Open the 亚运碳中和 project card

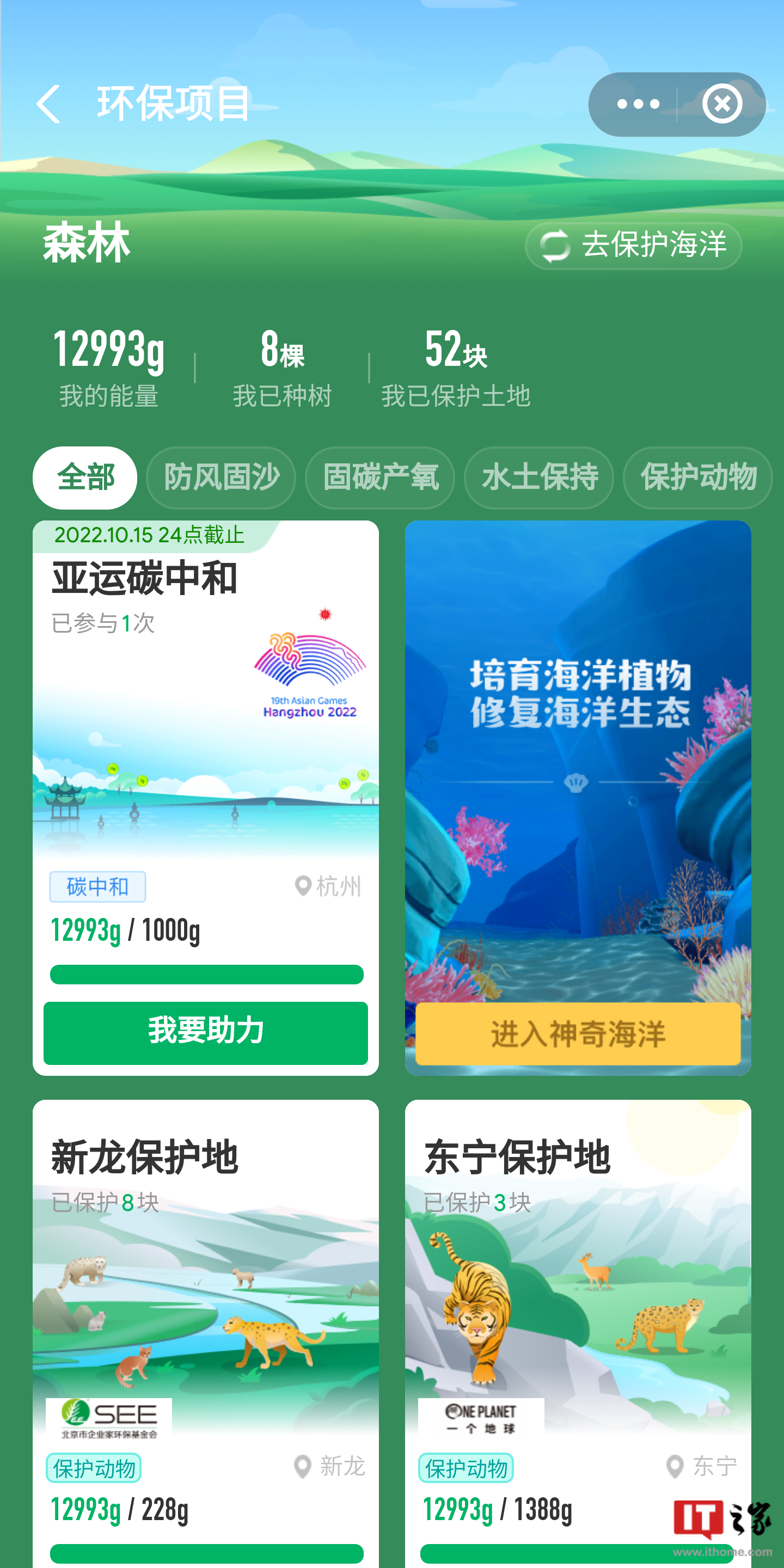pos(206,731)
